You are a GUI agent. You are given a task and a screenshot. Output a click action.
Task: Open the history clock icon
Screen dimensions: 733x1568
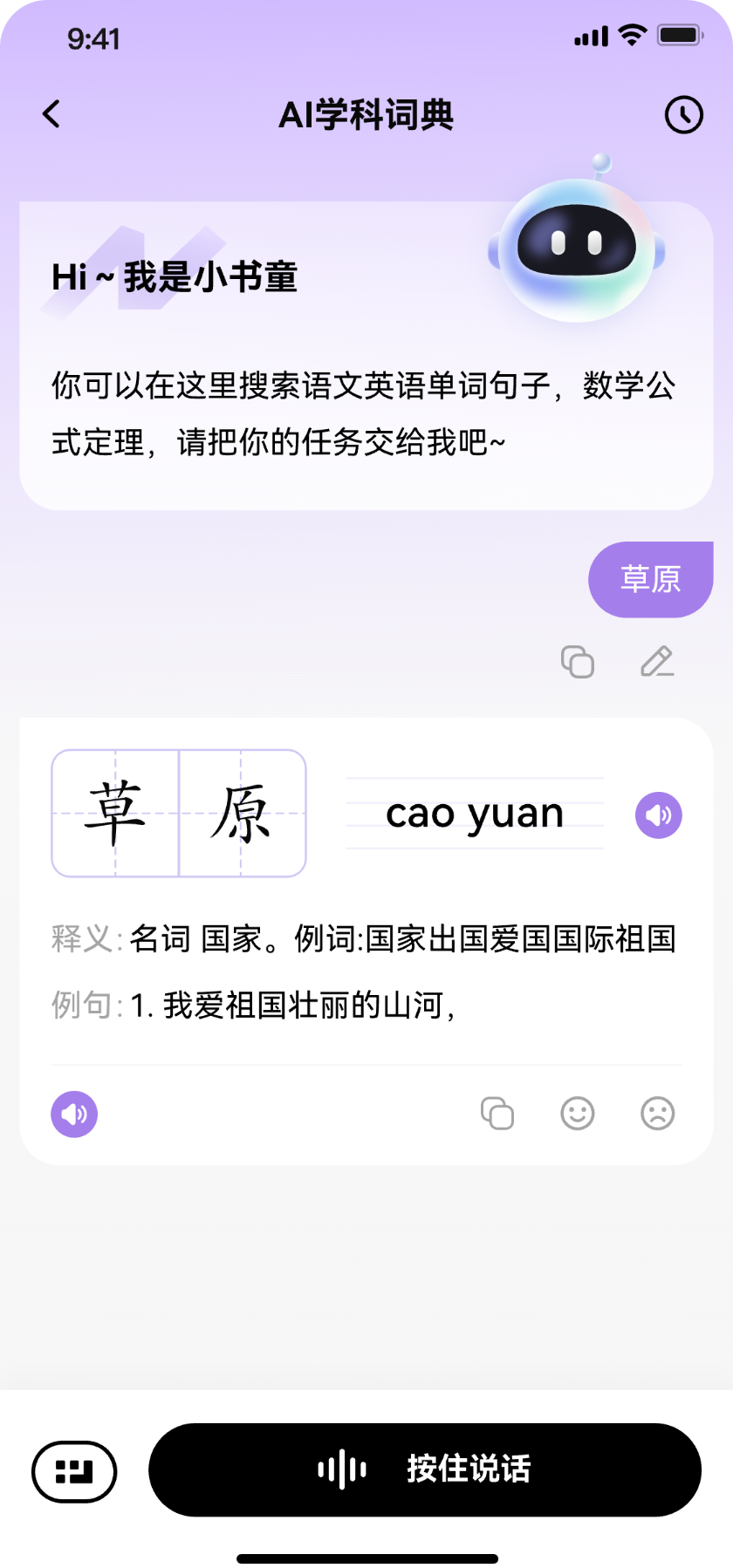[x=683, y=114]
